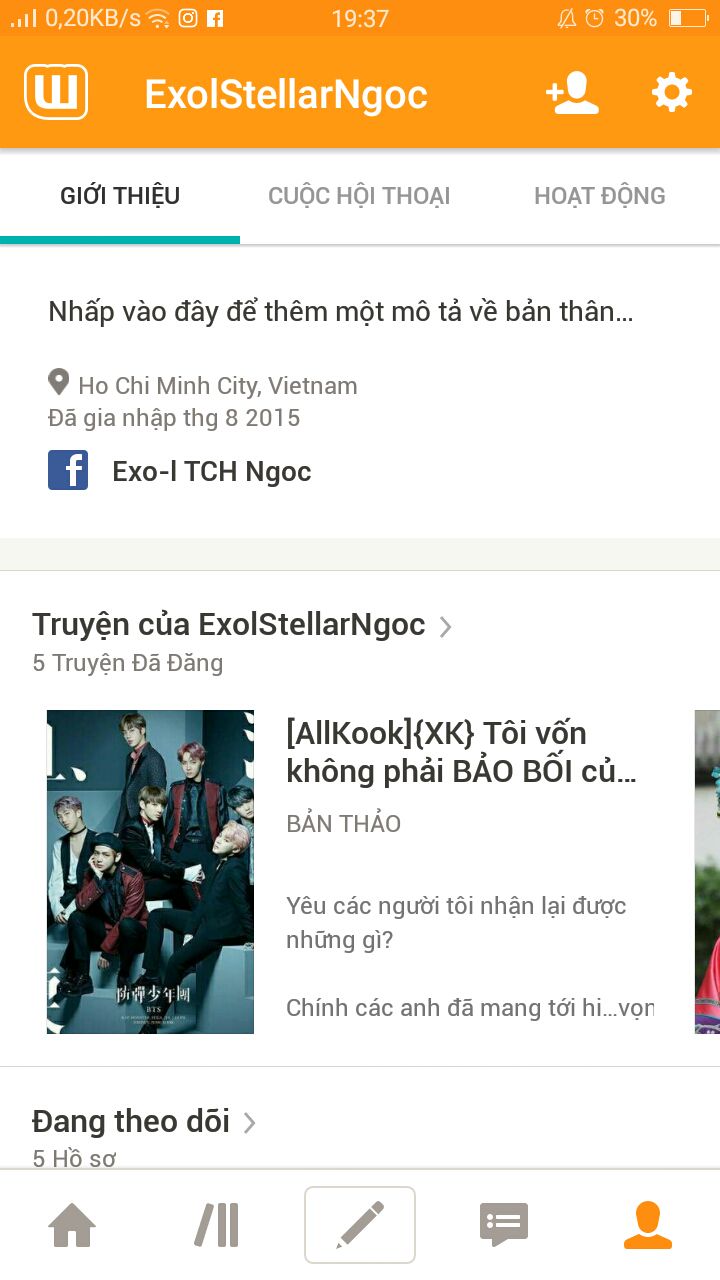Switch to the Cuộc hội thoại tab
Viewport: 720px width, 1280px height.
click(359, 196)
